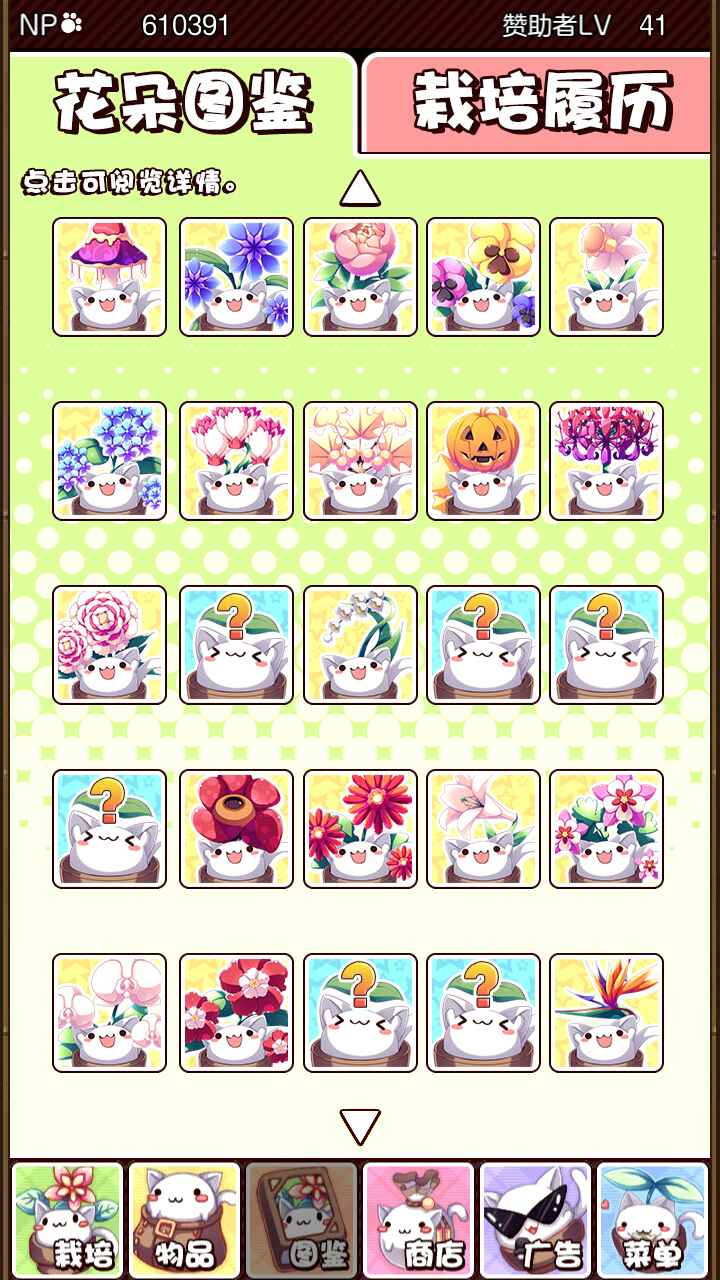
Task: Open the pink peony flower entry
Action: pos(360,277)
